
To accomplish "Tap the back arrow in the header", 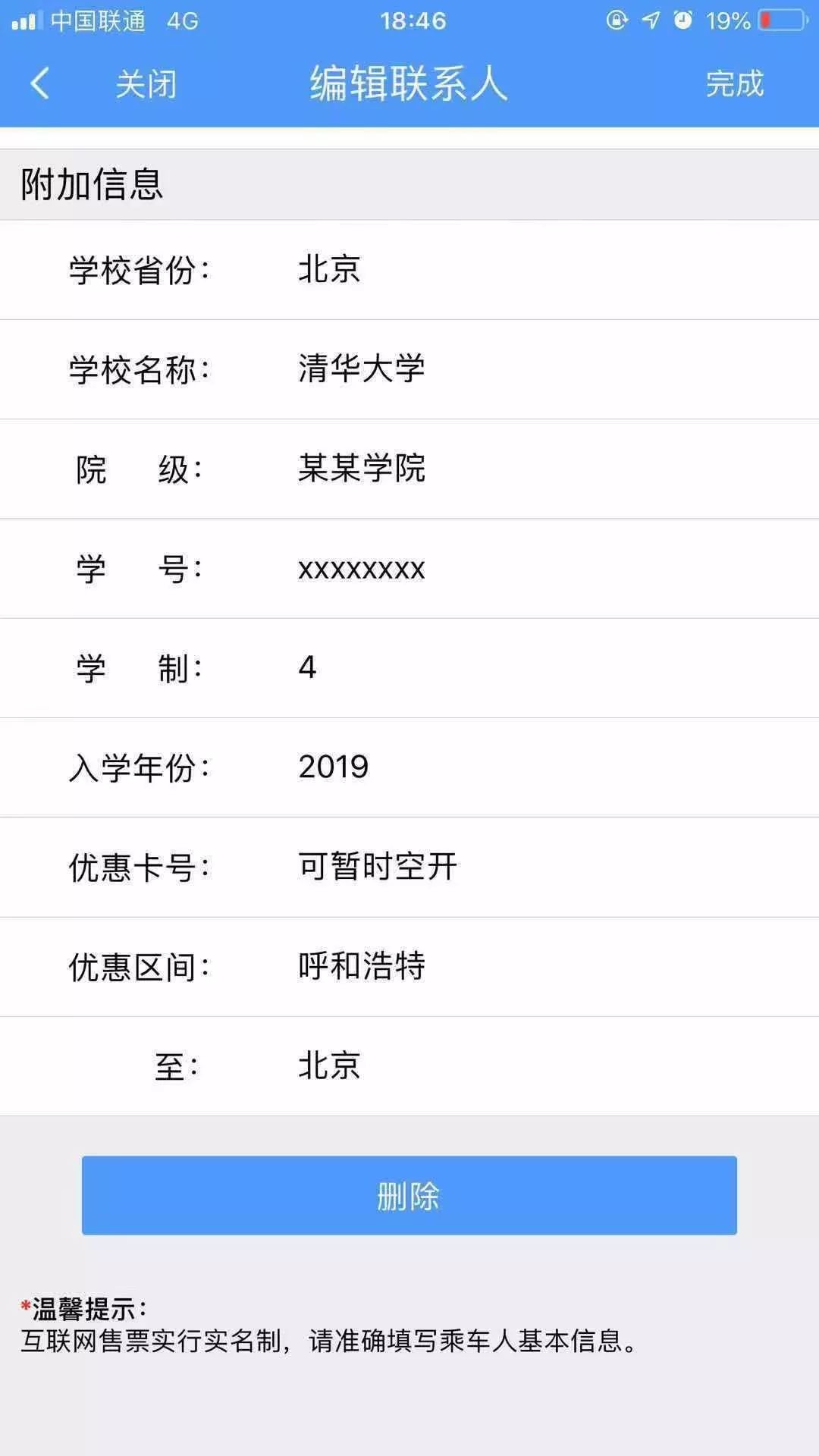I will click(x=39, y=85).
